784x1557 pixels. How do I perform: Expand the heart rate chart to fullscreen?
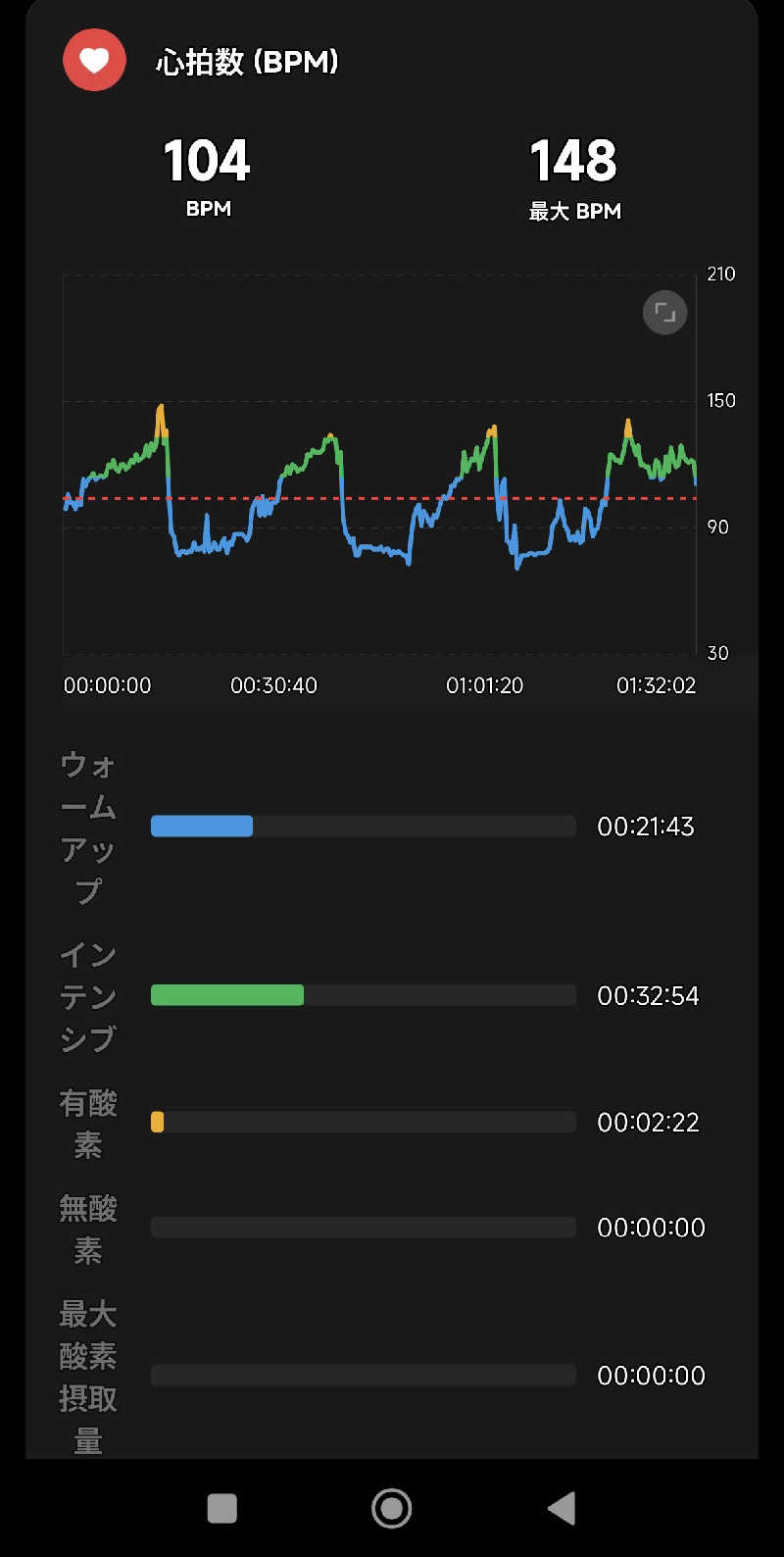(x=664, y=313)
